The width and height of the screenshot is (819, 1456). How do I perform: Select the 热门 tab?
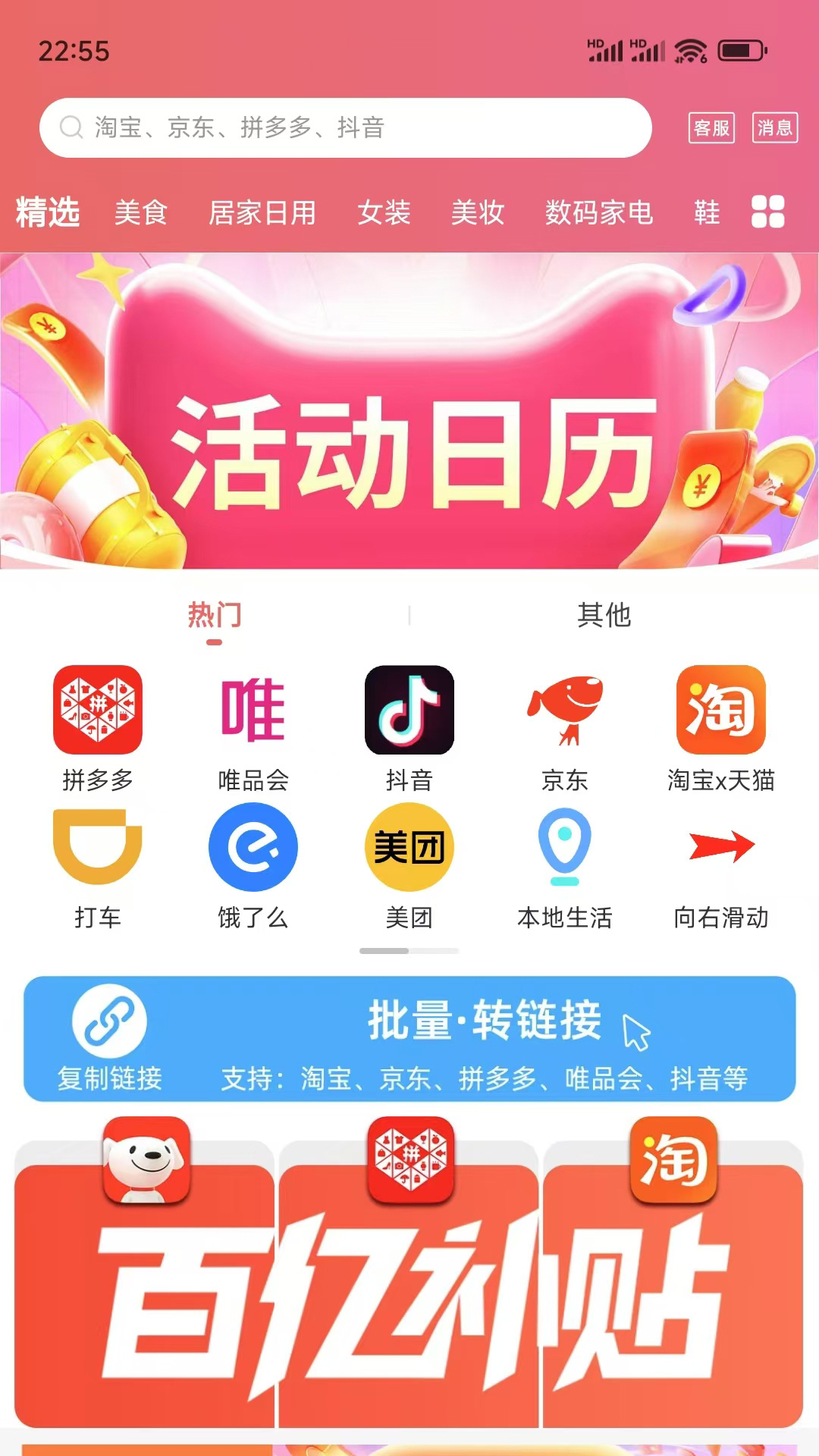click(213, 617)
